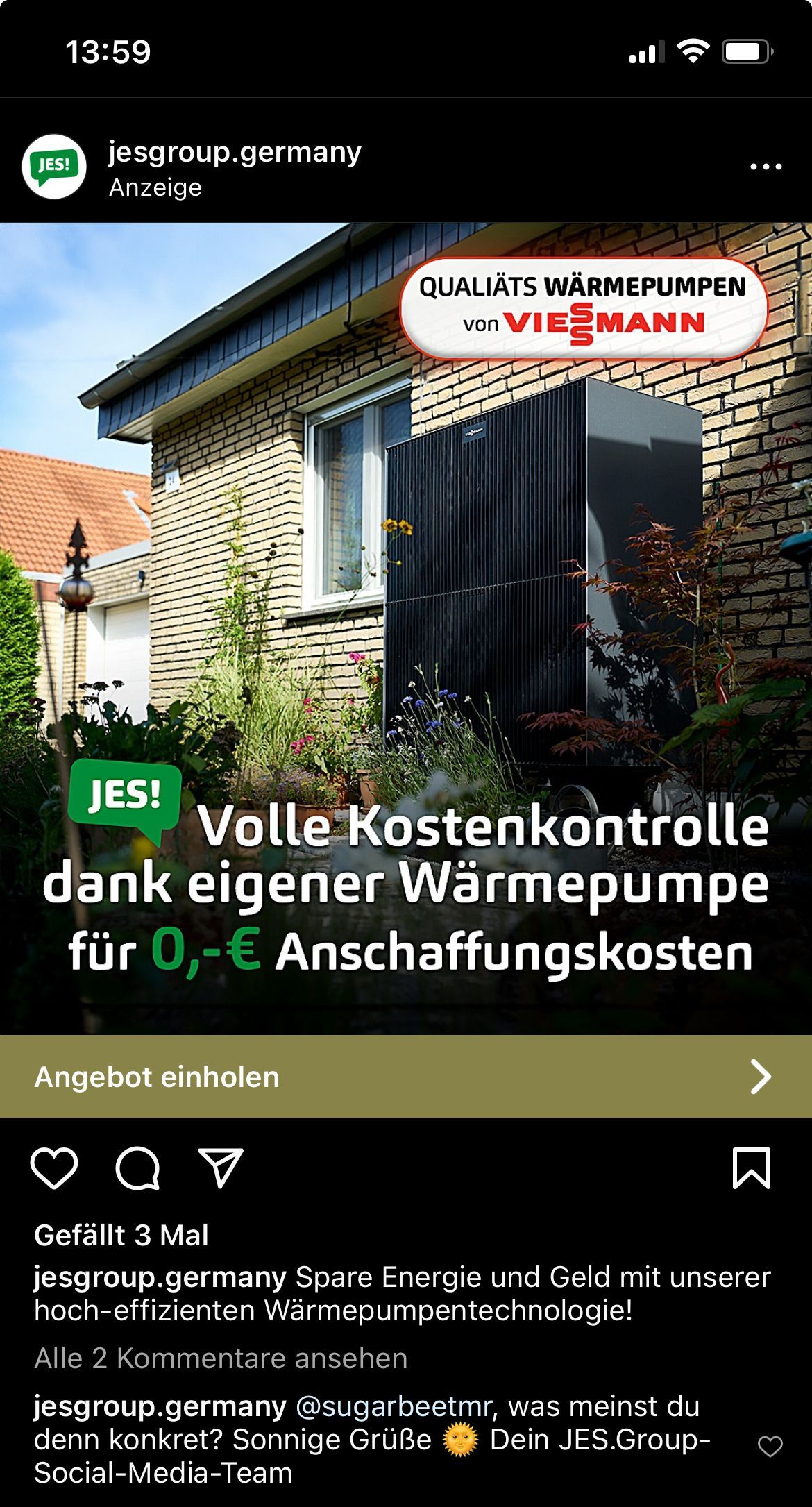Like the post with the heart icon
This screenshot has height=1507, width=812.
(54, 1168)
